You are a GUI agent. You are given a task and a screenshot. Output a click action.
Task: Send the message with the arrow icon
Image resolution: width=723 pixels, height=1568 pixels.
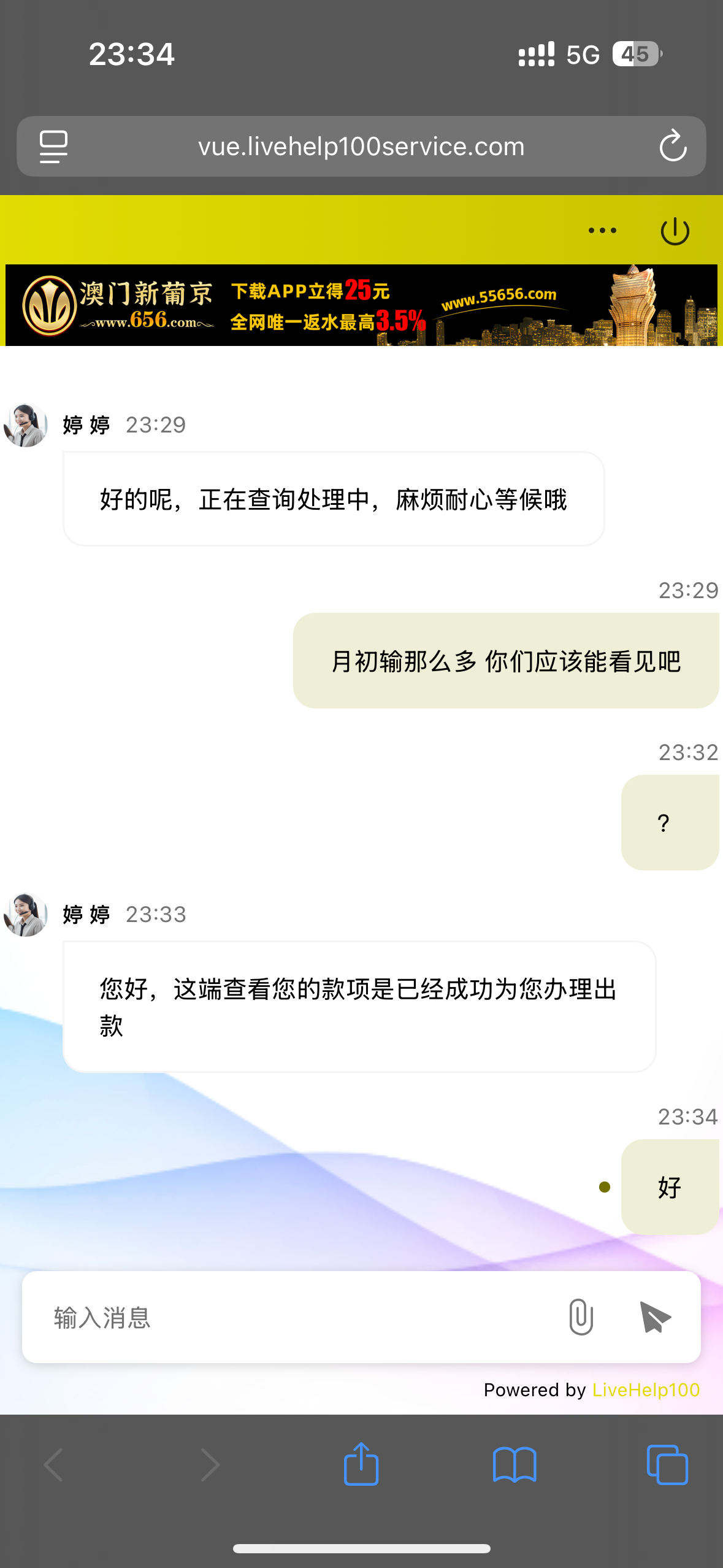(655, 1316)
